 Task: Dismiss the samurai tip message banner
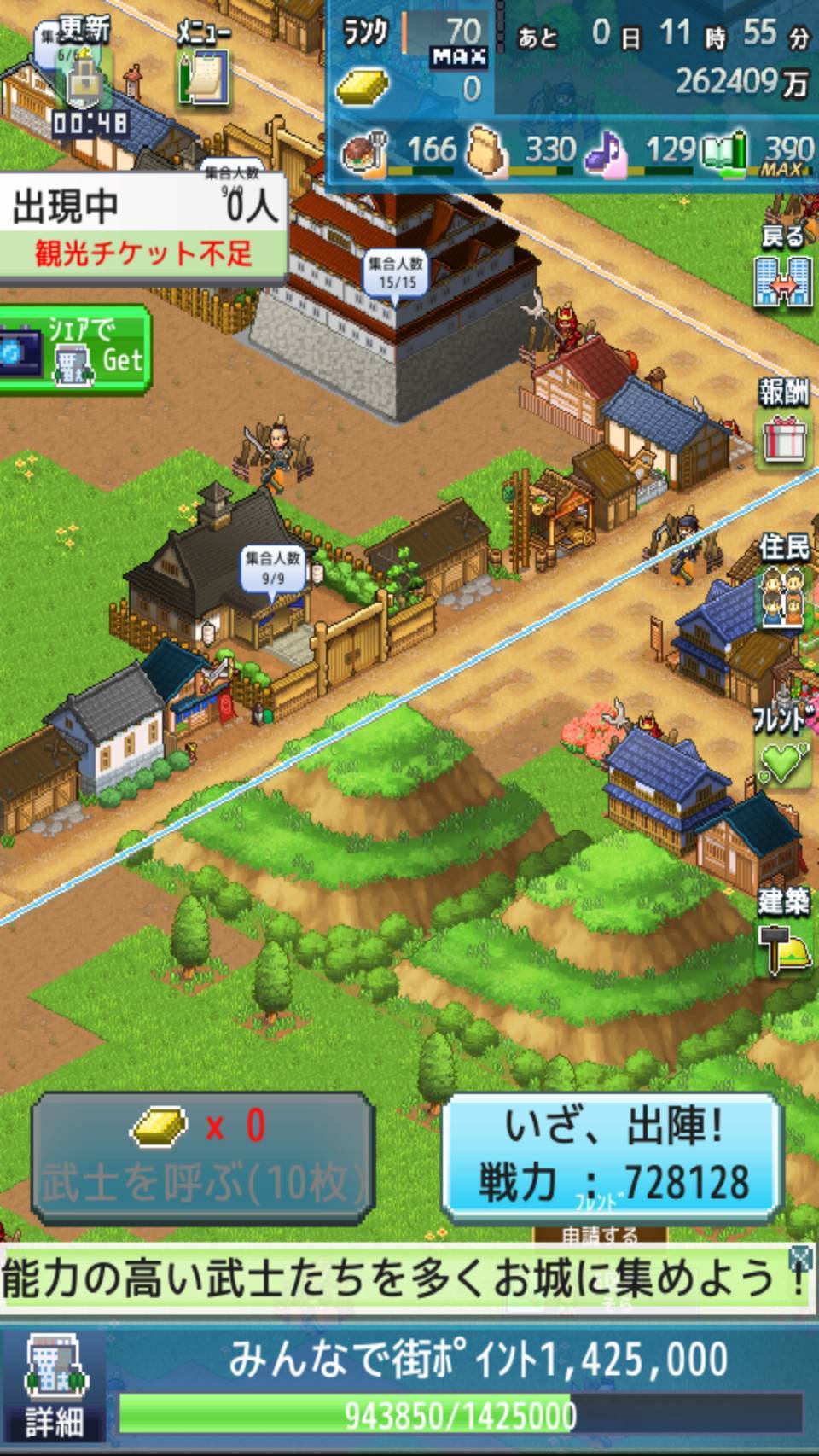click(799, 1258)
